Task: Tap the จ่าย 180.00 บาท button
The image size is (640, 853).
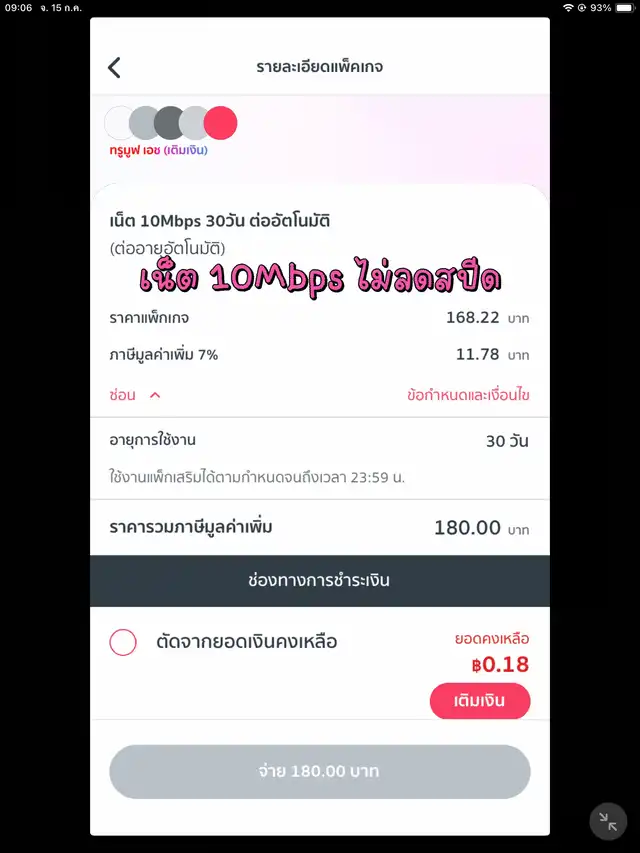Action: (x=320, y=772)
